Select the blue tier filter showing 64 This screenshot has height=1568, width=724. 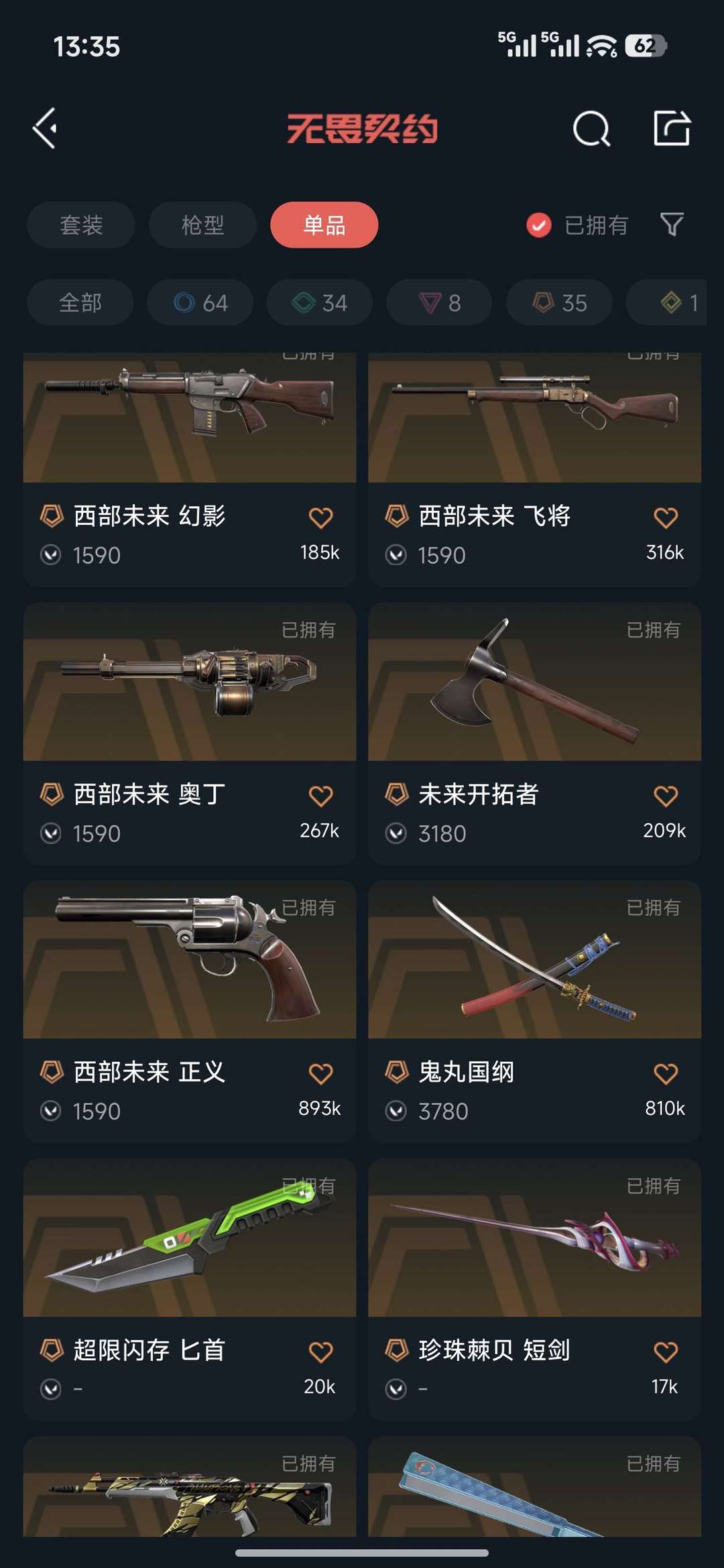[x=200, y=302]
